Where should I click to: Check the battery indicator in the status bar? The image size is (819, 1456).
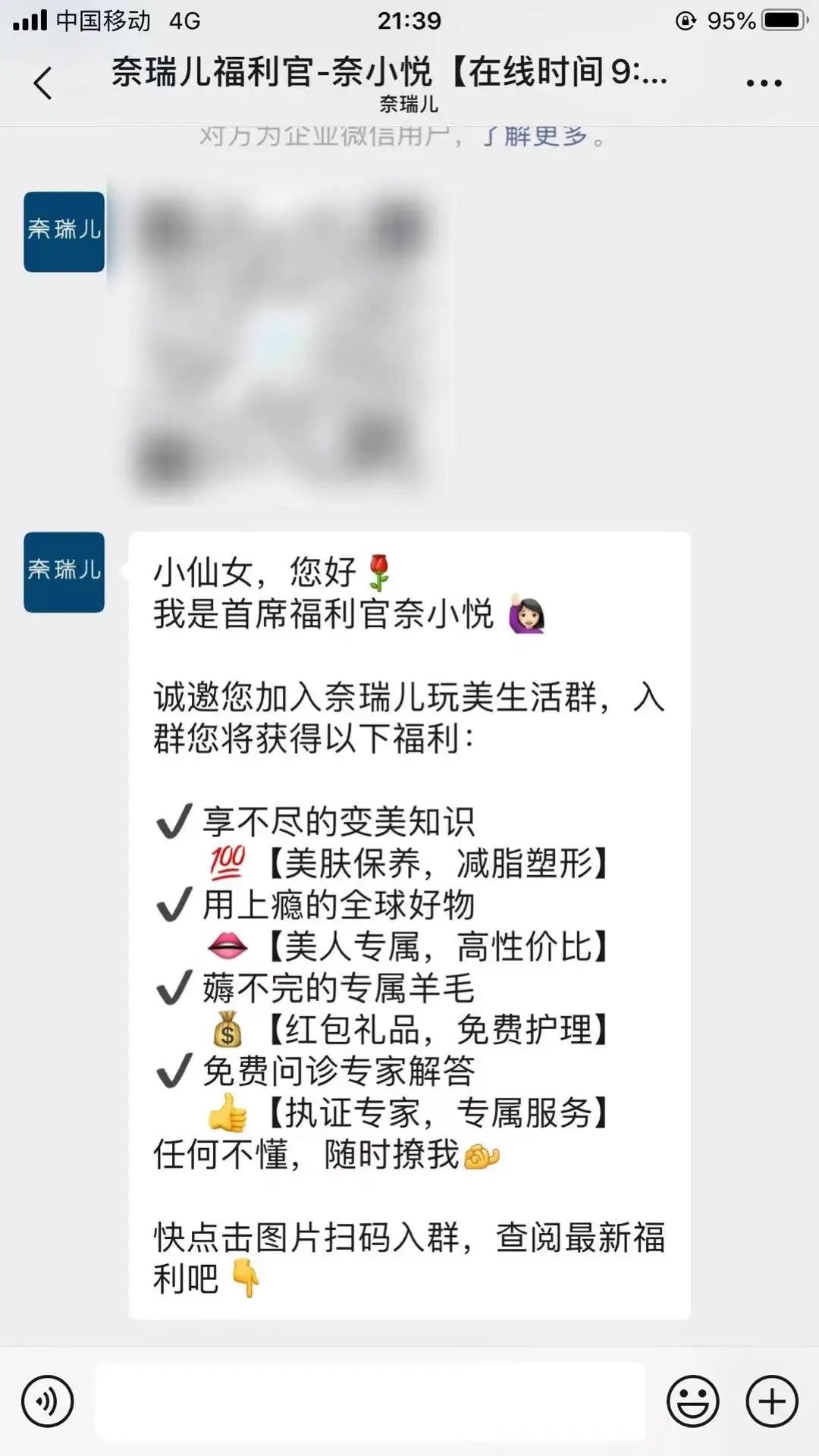tap(783, 20)
